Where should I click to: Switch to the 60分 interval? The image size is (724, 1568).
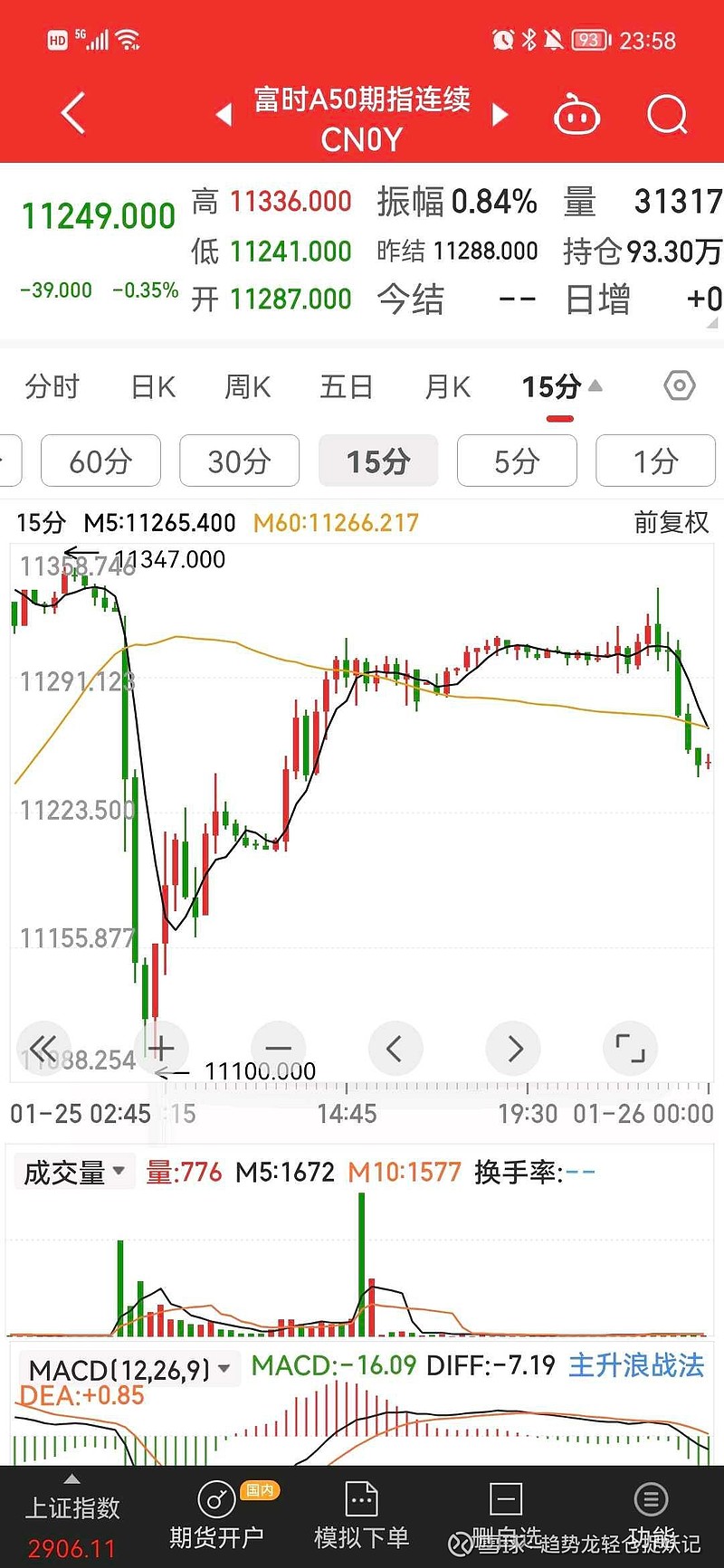[x=100, y=461]
